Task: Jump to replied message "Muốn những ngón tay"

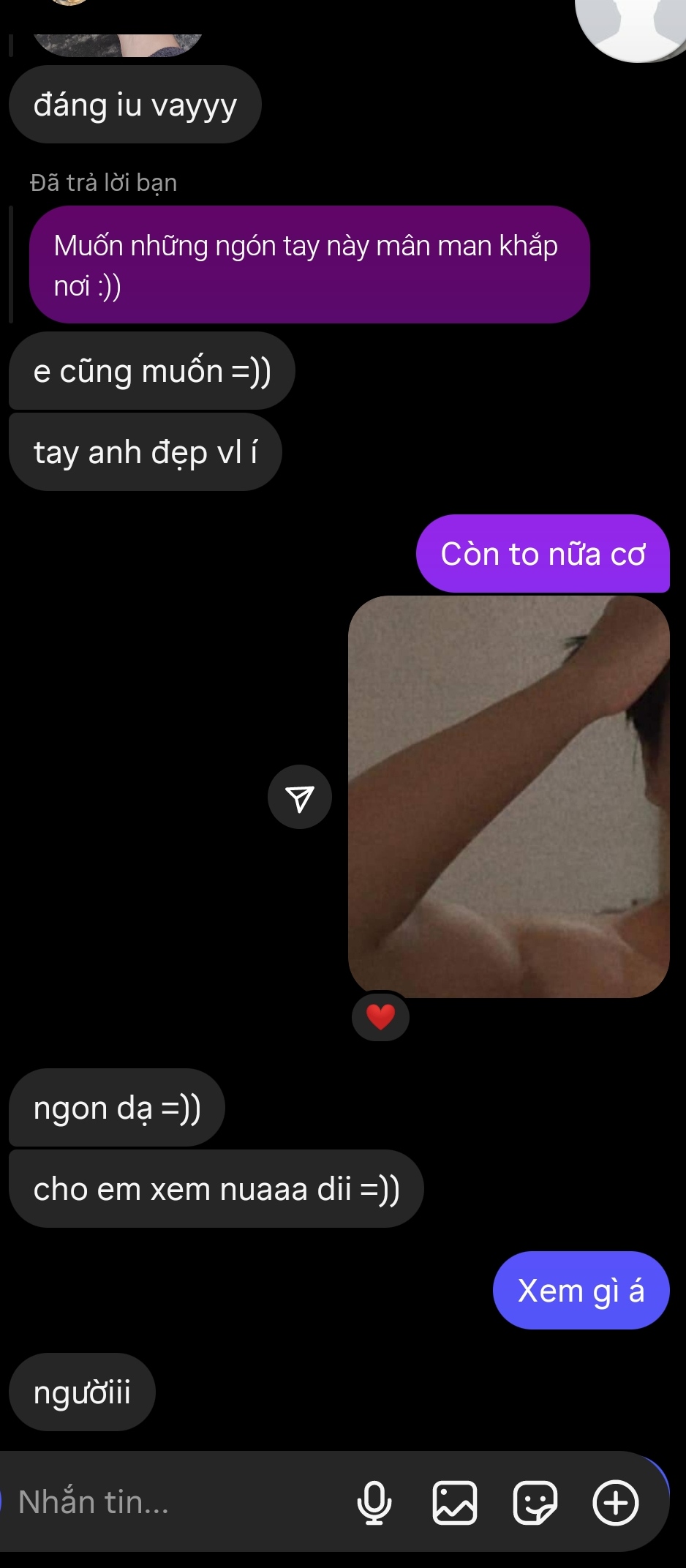Action: [x=309, y=265]
